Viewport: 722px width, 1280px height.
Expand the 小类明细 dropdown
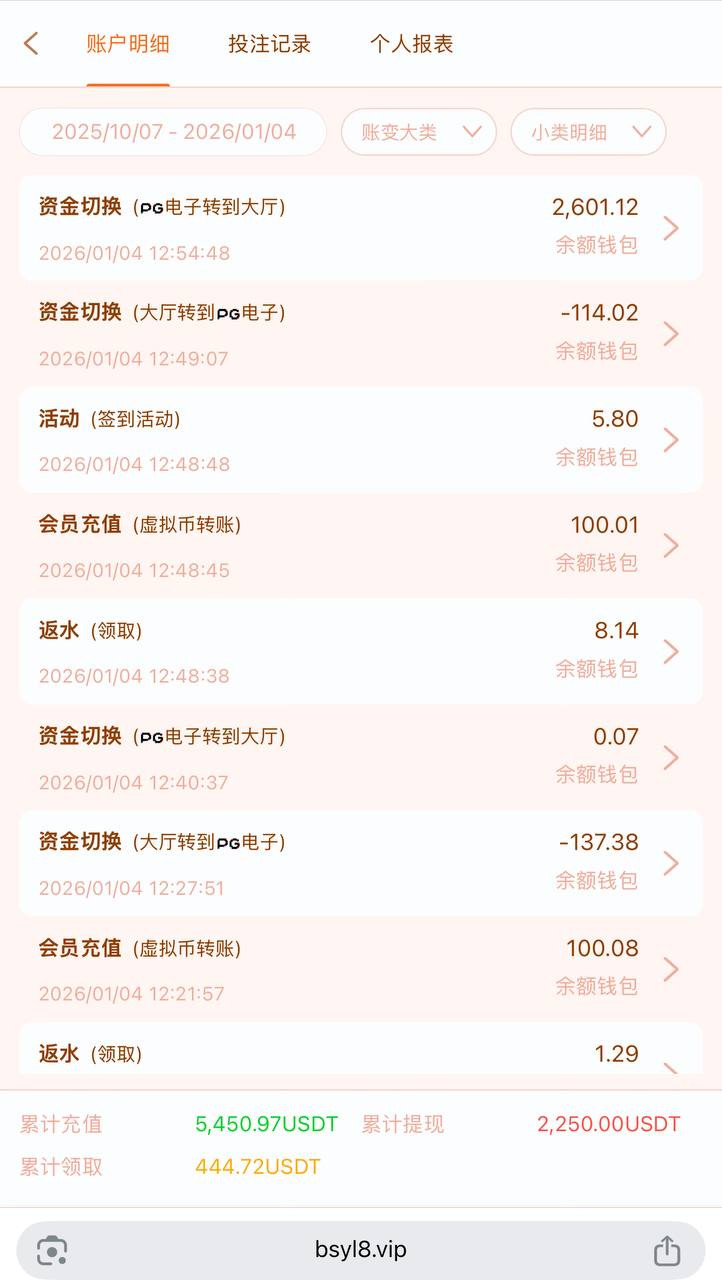tap(588, 132)
